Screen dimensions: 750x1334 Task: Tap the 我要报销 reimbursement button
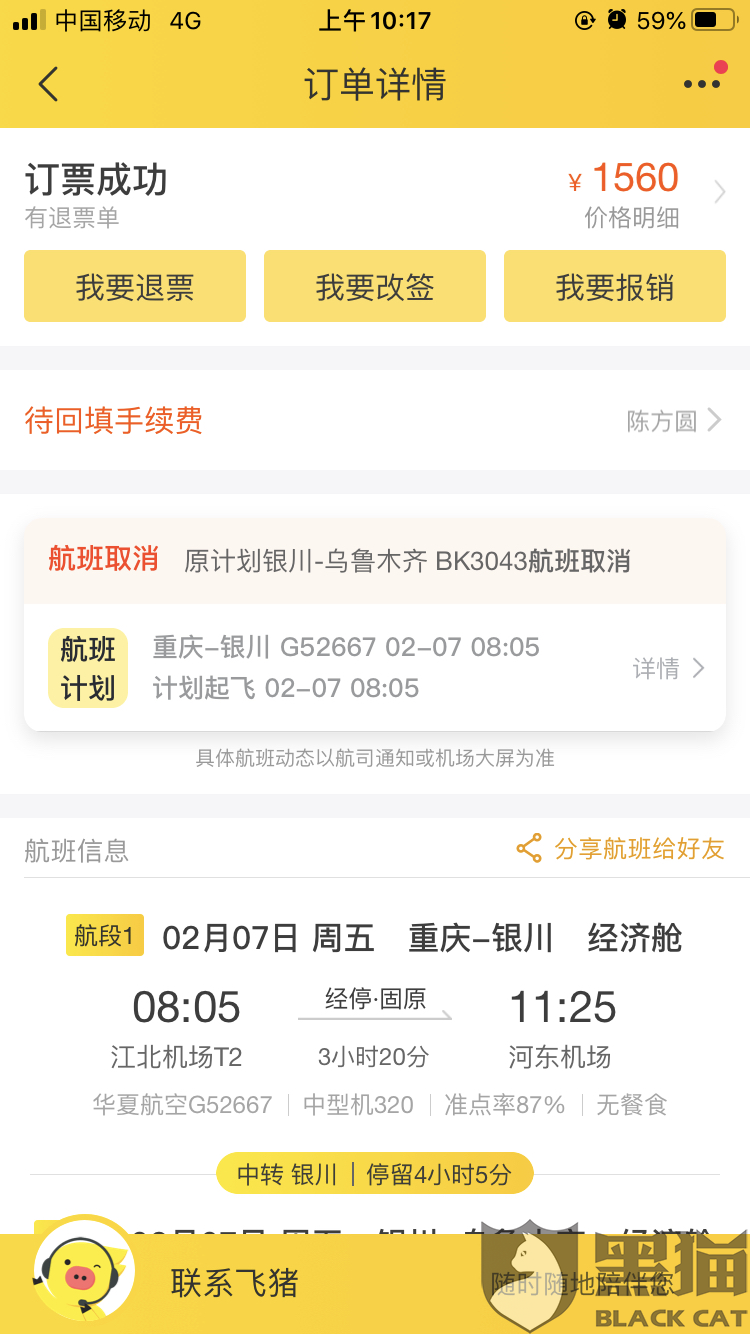point(614,287)
